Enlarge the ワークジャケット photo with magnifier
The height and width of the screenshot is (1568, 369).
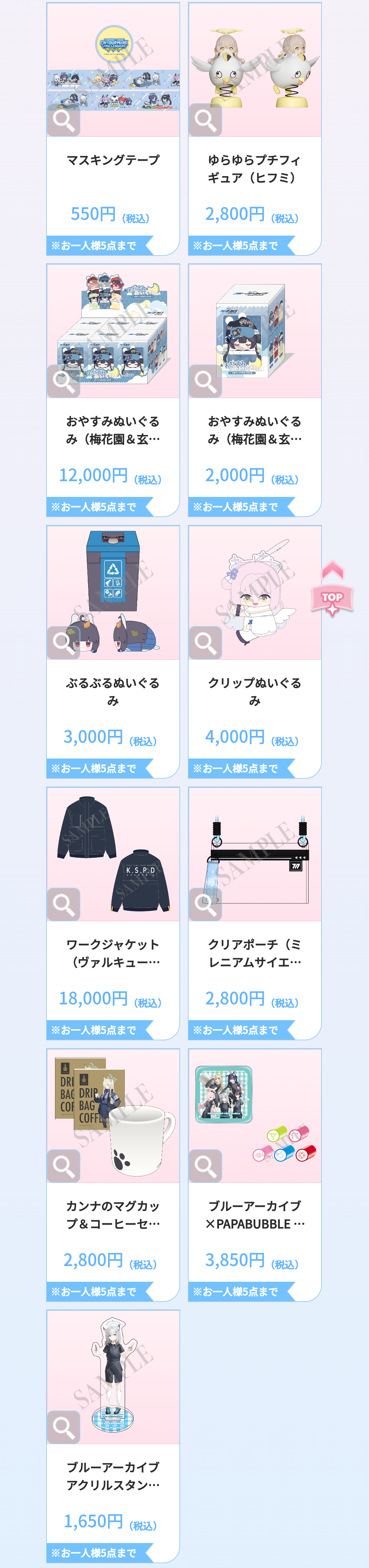click(x=64, y=905)
